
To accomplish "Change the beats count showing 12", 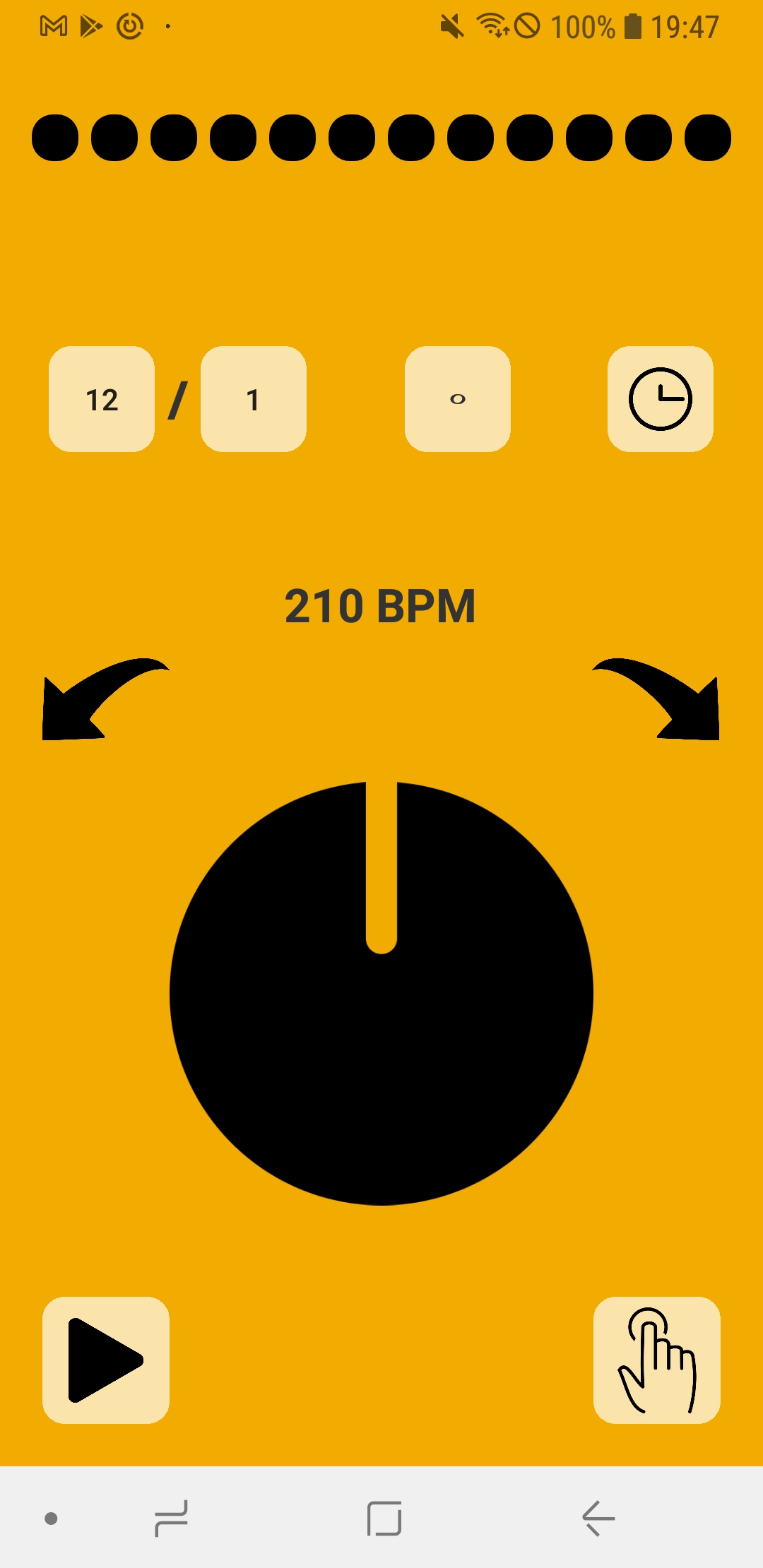I will click(x=102, y=399).
